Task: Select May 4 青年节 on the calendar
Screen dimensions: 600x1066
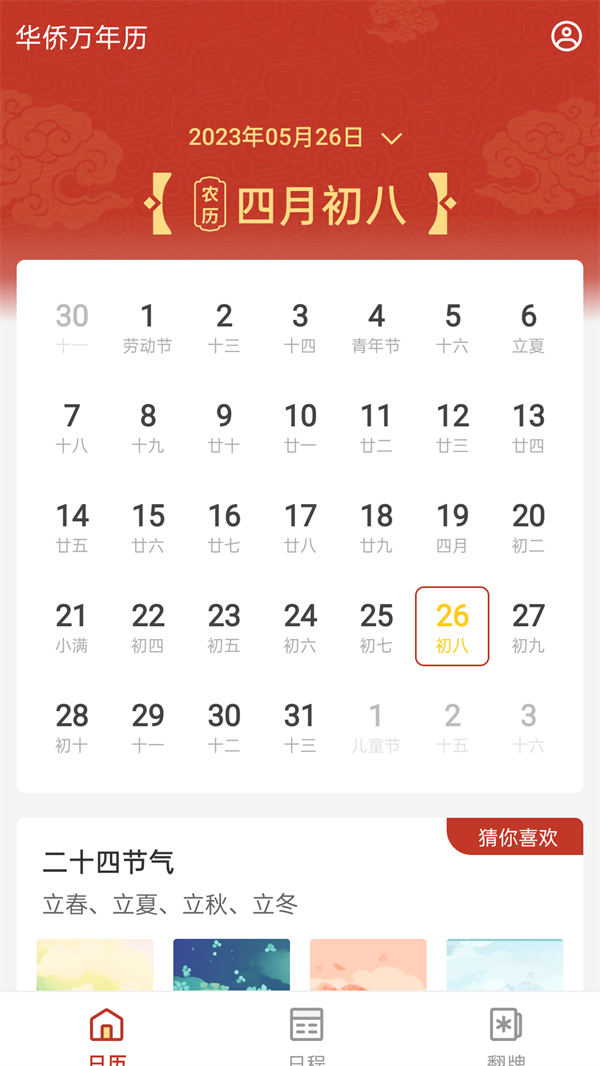Action: pyautogui.click(x=376, y=328)
